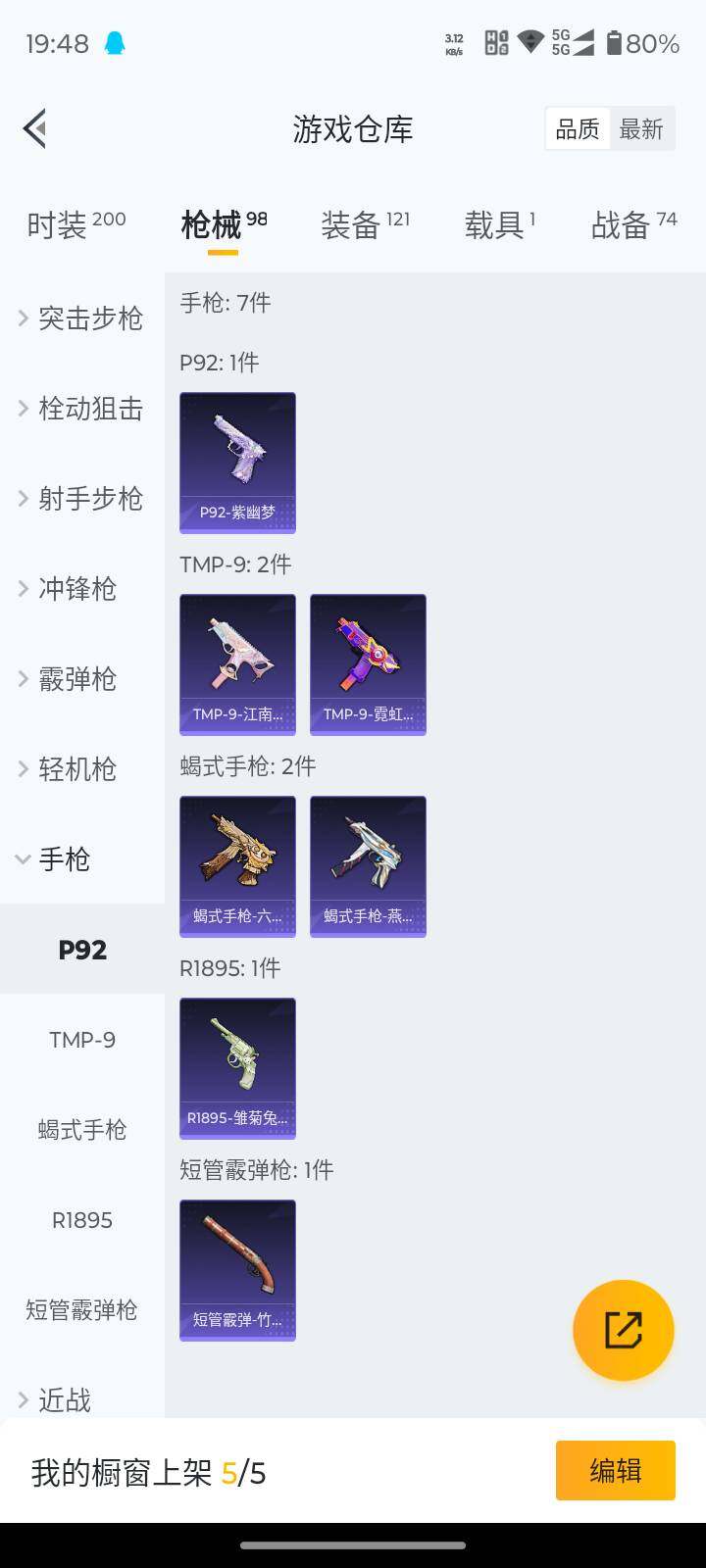Switch to the 时装 tab
Image resolution: width=706 pixels, height=1568 pixels.
pos(76,224)
